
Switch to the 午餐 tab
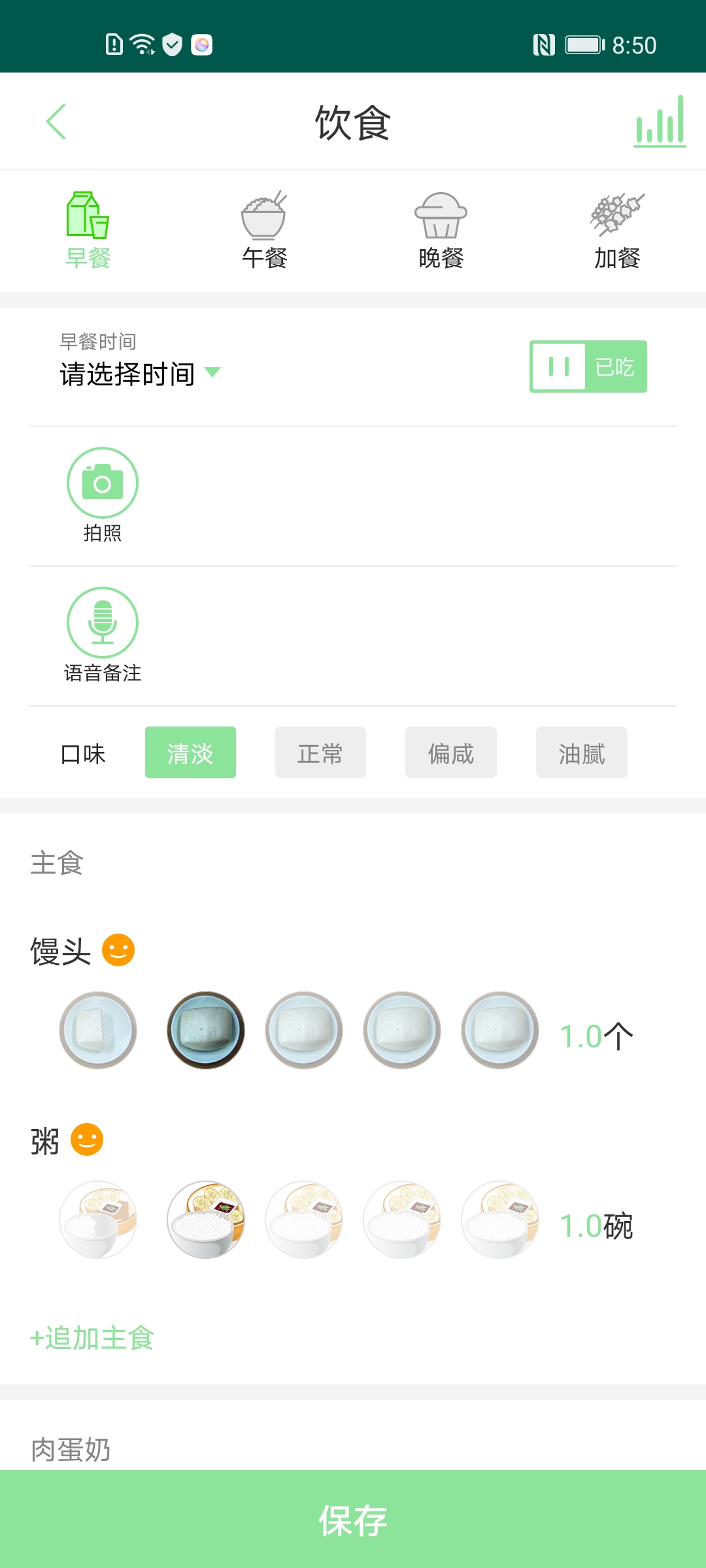[x=264, y=230]
